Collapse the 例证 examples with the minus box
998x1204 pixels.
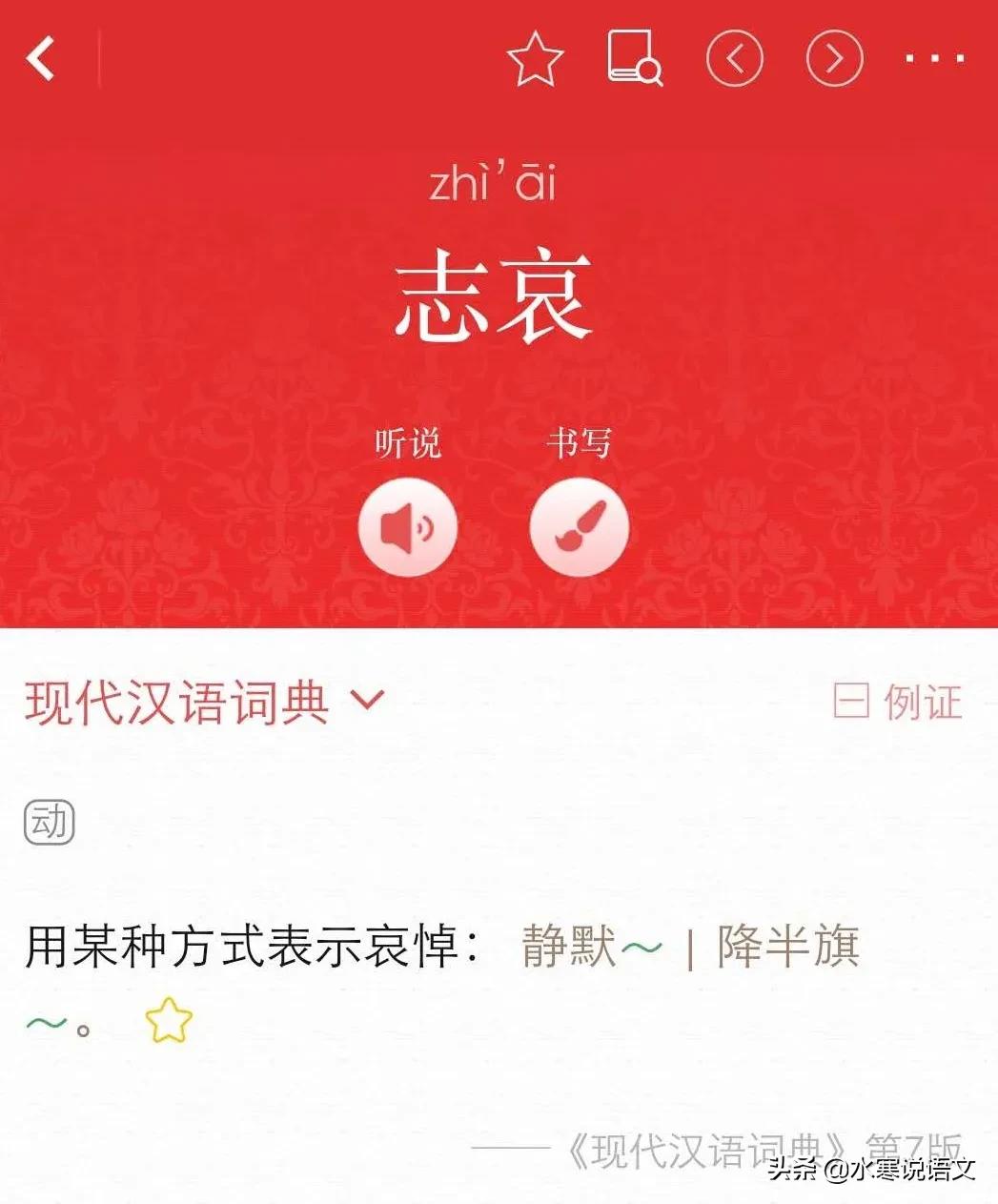(853, 702)
